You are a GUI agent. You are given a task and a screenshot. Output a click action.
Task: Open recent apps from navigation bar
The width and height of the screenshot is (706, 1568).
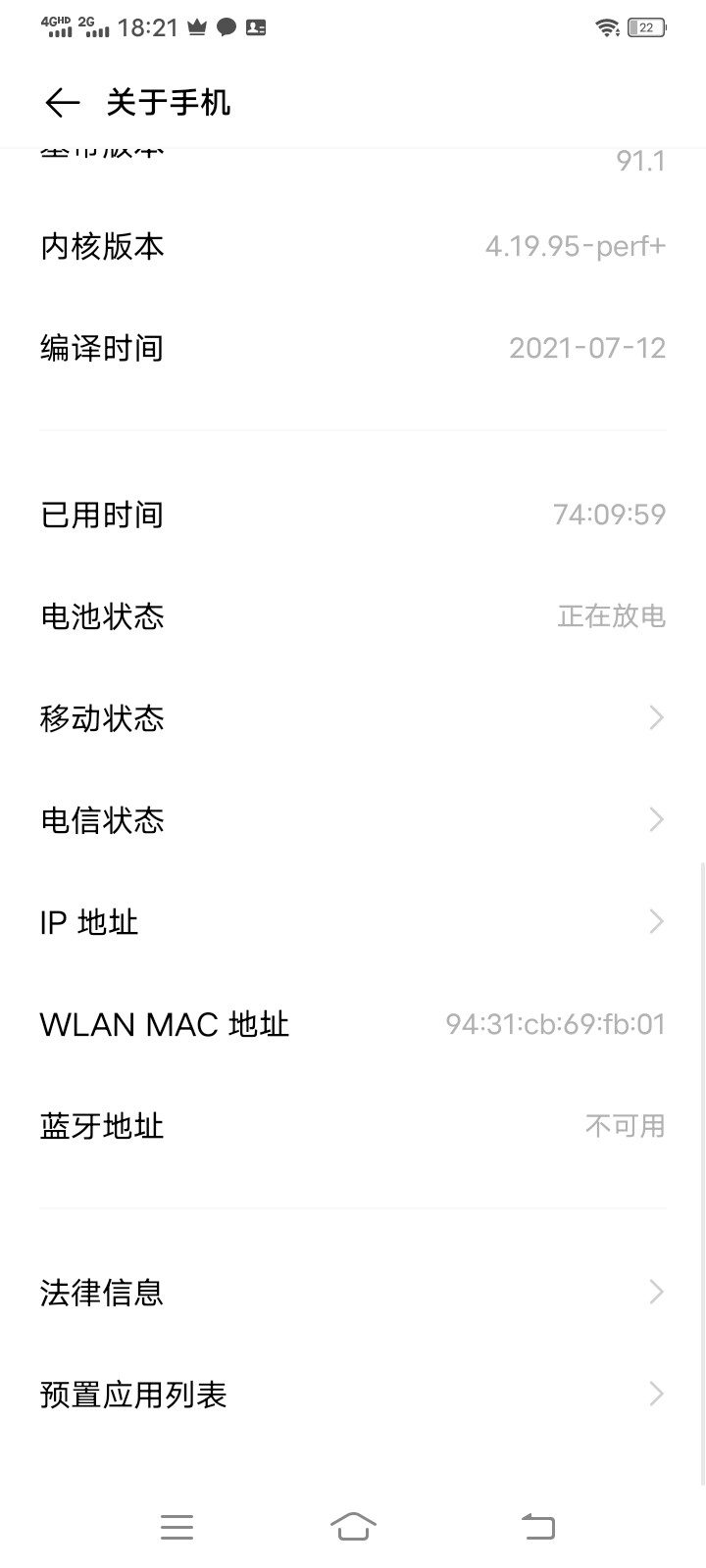pos(176,1526)
